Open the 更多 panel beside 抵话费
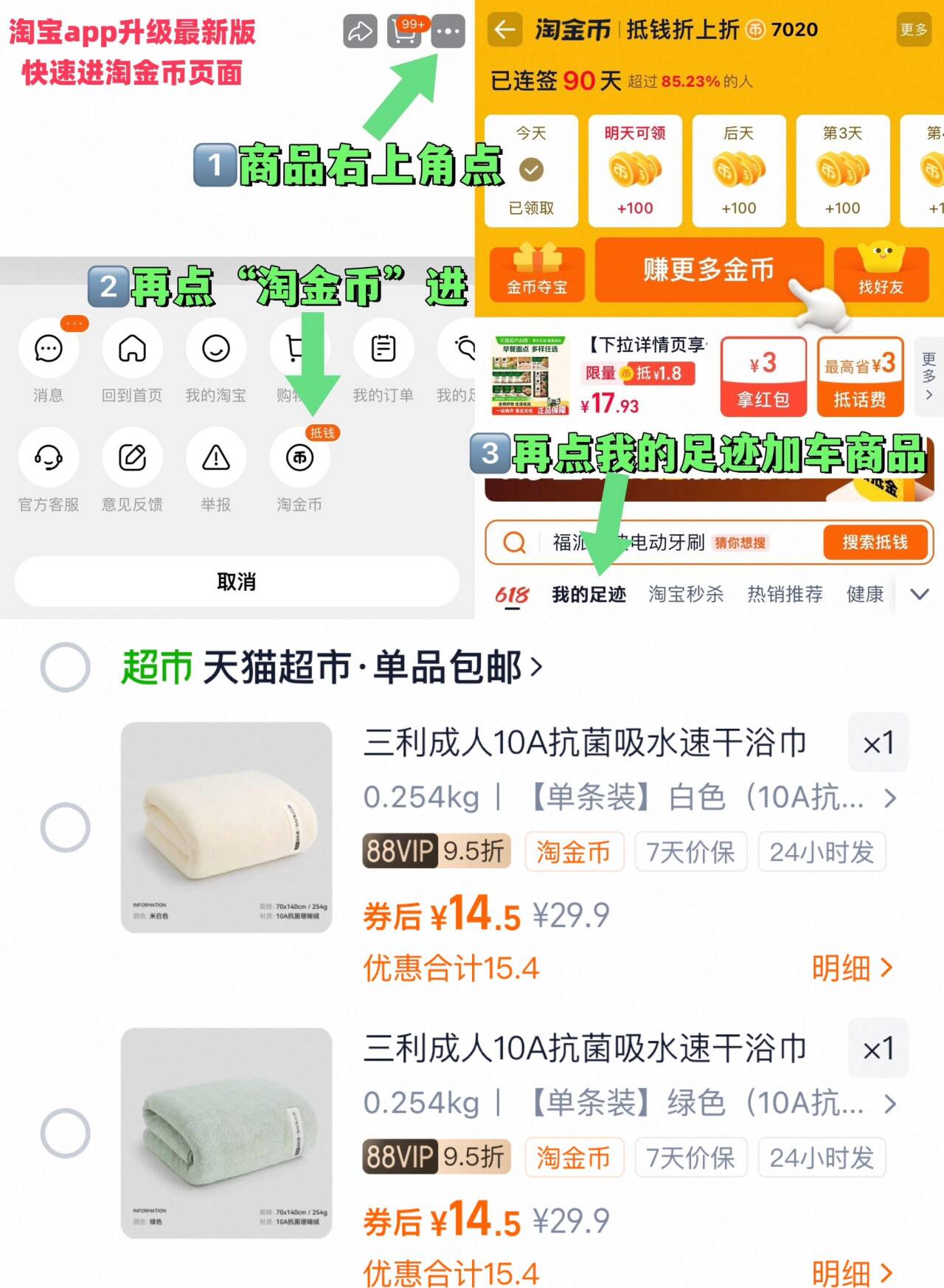The image size is (944, 1288). (x=928, y=376)
